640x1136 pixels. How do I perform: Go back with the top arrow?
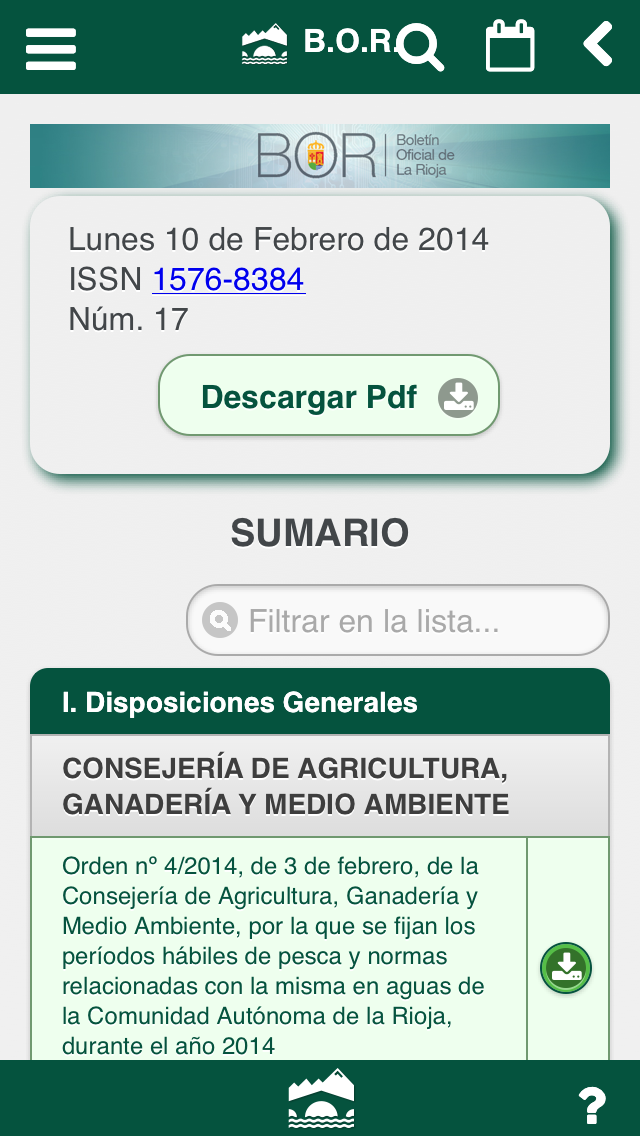click(598, 44)
